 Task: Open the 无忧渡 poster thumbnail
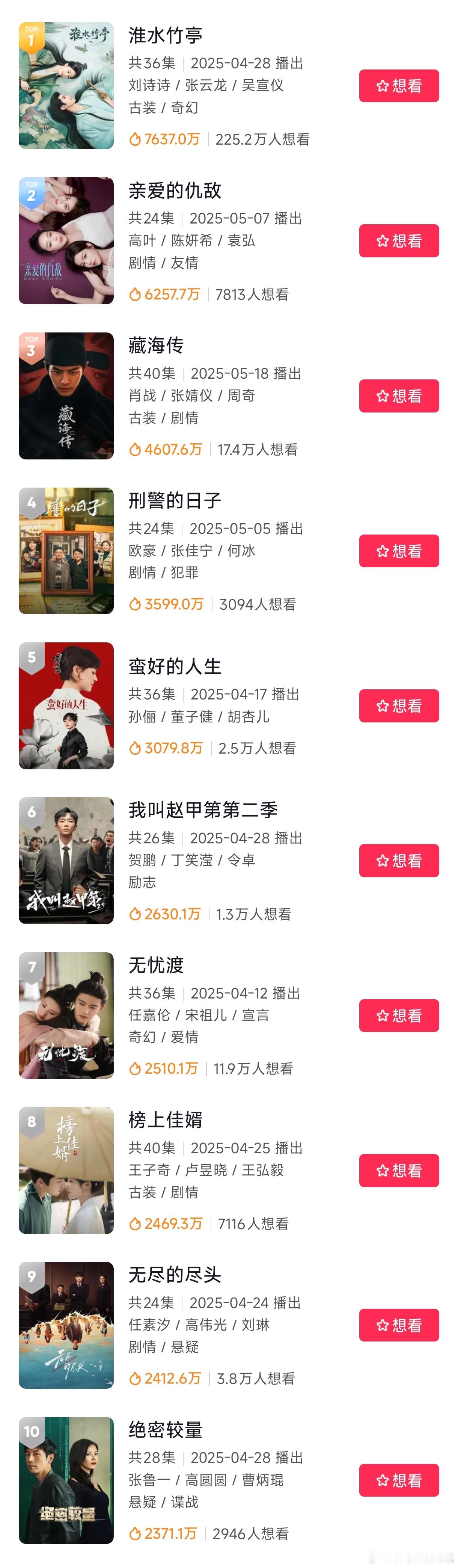[66, 1015]
